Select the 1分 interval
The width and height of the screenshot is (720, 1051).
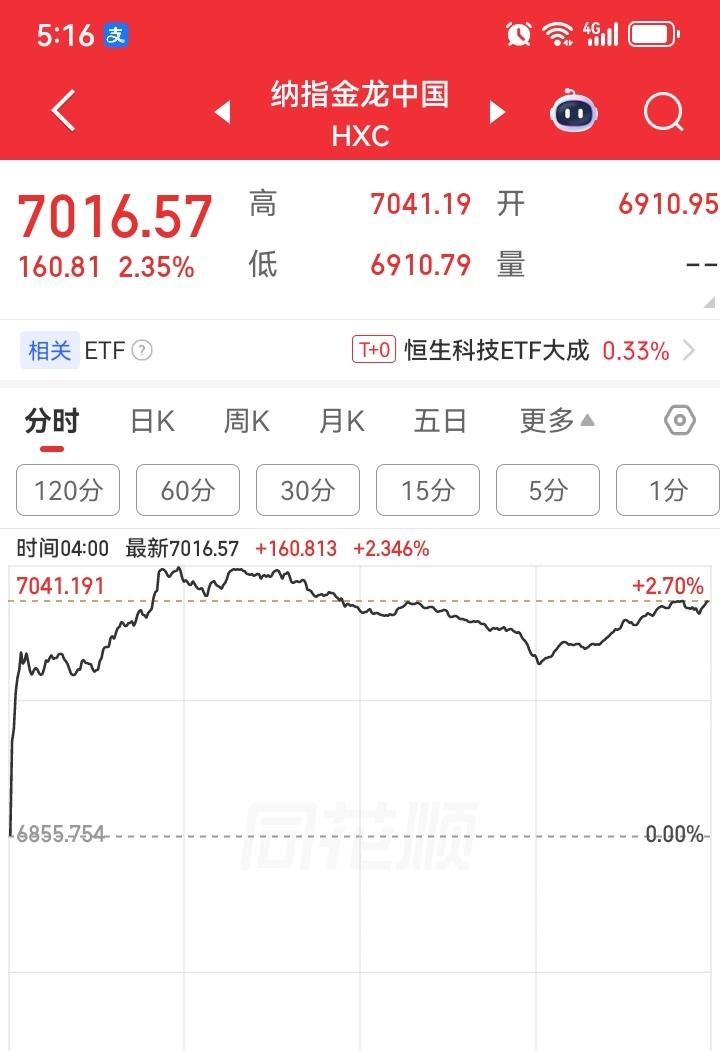pyautogui.click(x=667, y=490)
